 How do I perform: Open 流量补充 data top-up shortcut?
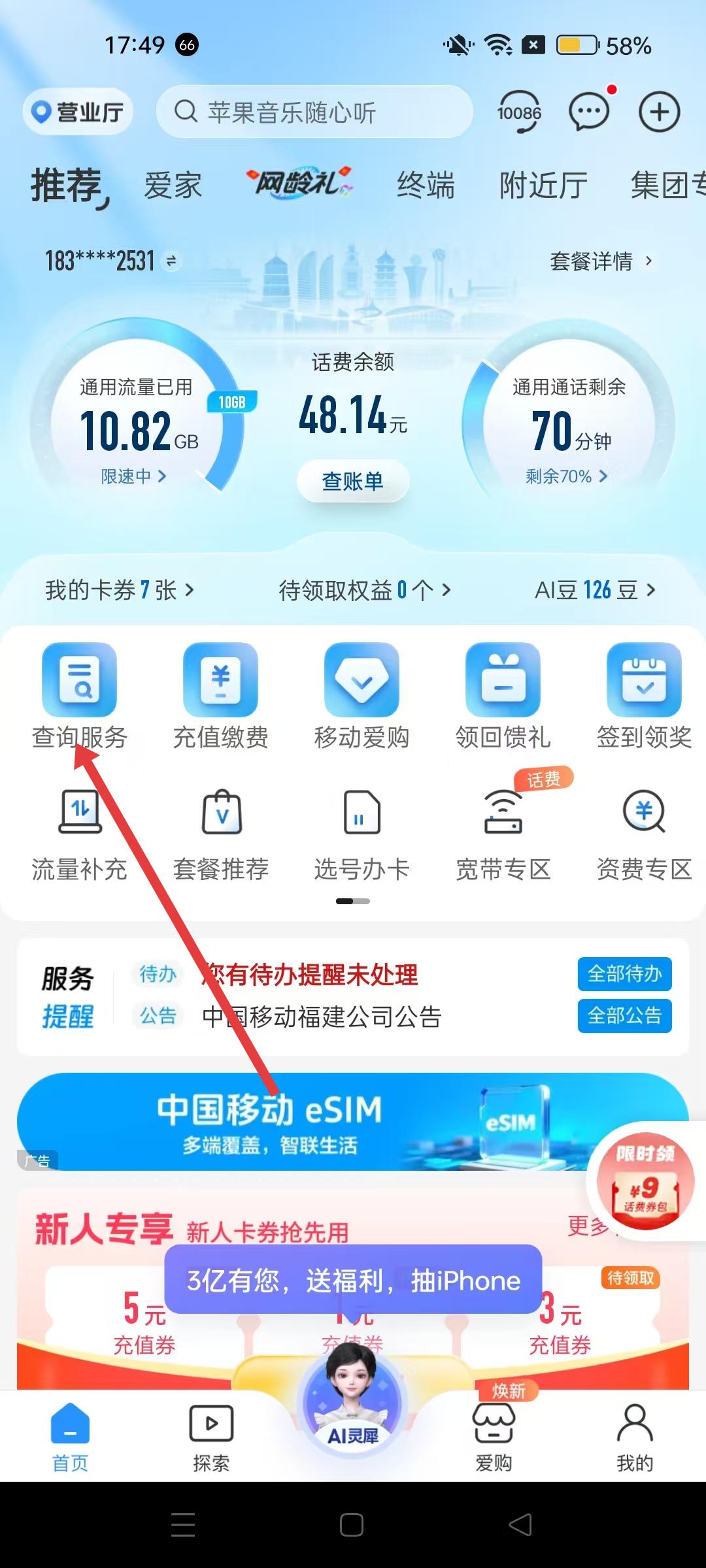click(79, 834)
